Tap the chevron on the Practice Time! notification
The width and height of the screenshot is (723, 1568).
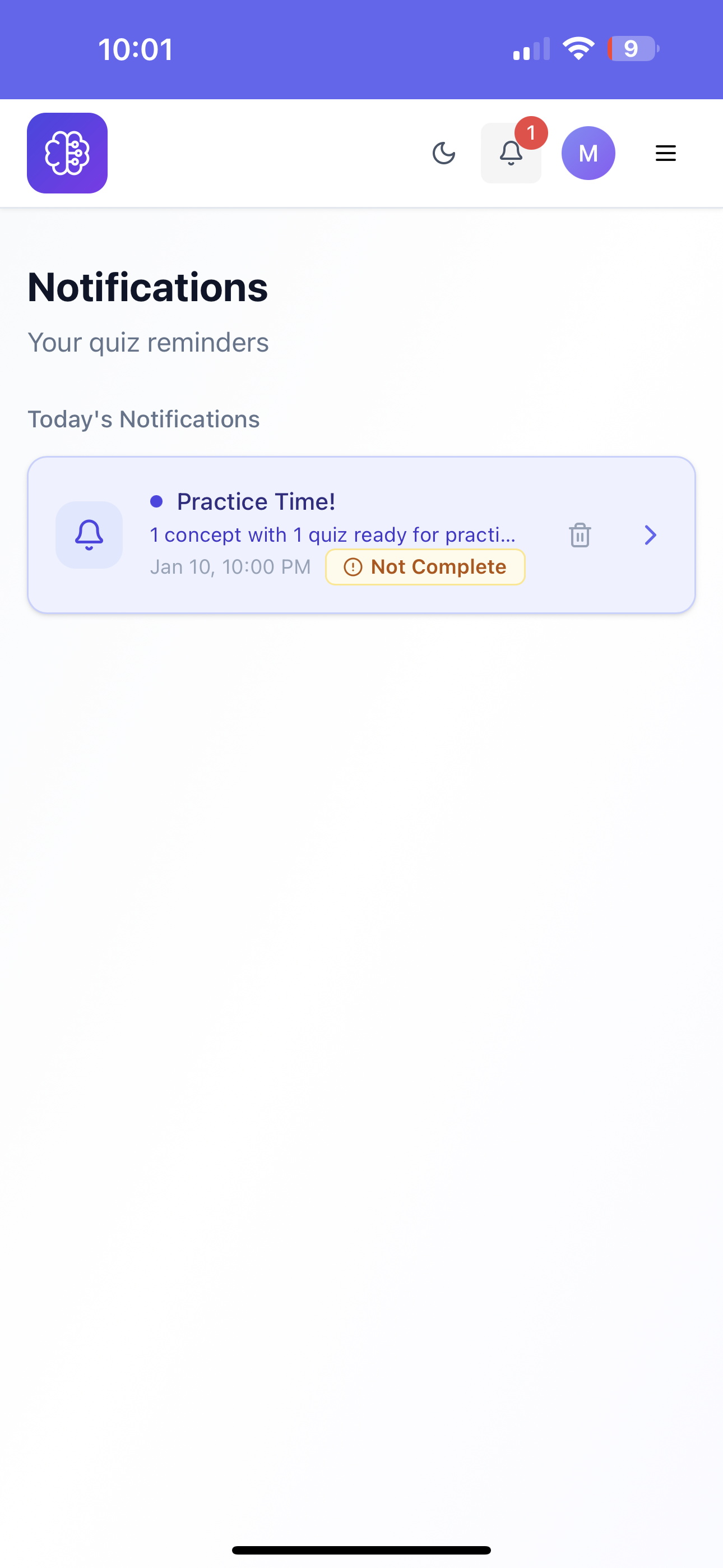click(x=651, y=535)
